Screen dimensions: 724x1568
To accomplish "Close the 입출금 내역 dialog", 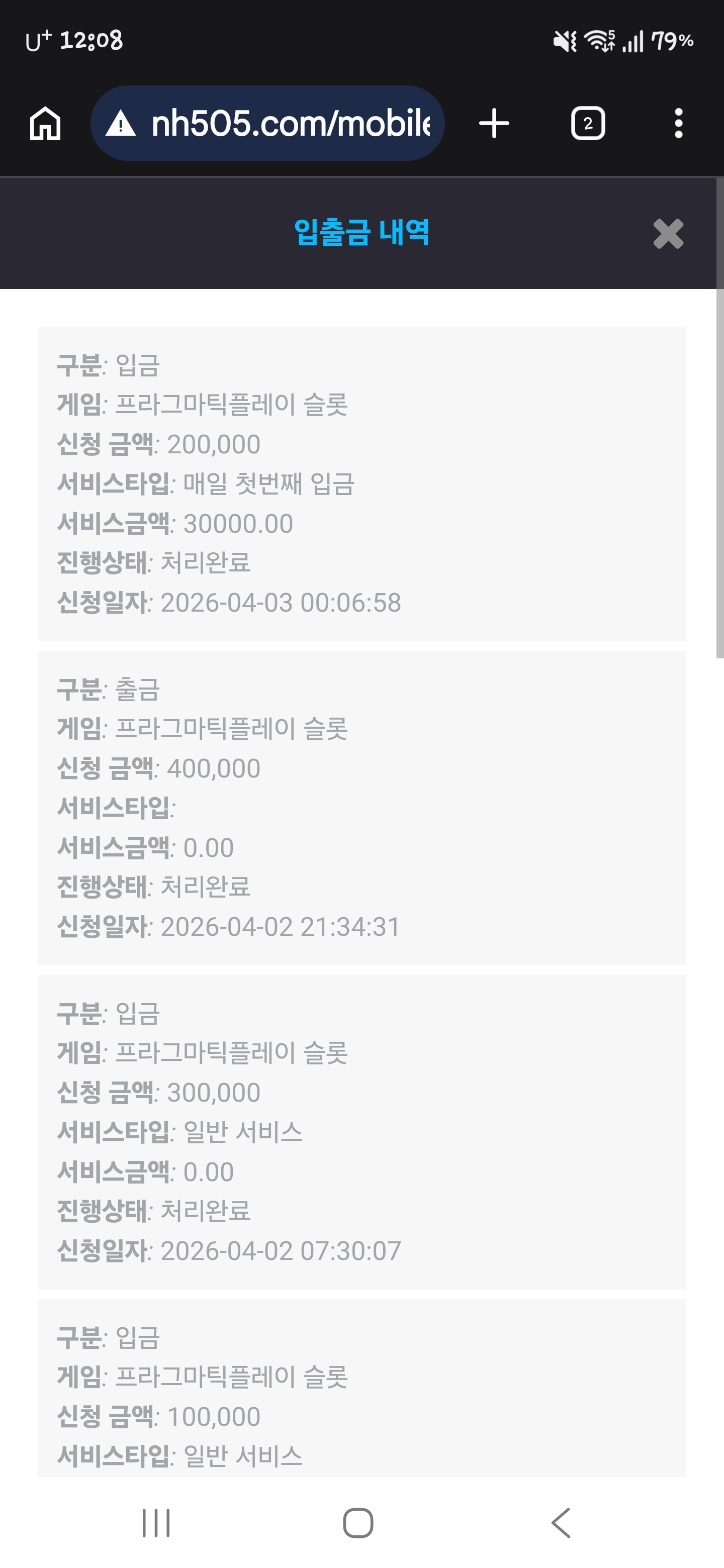I will coord(668,234).
